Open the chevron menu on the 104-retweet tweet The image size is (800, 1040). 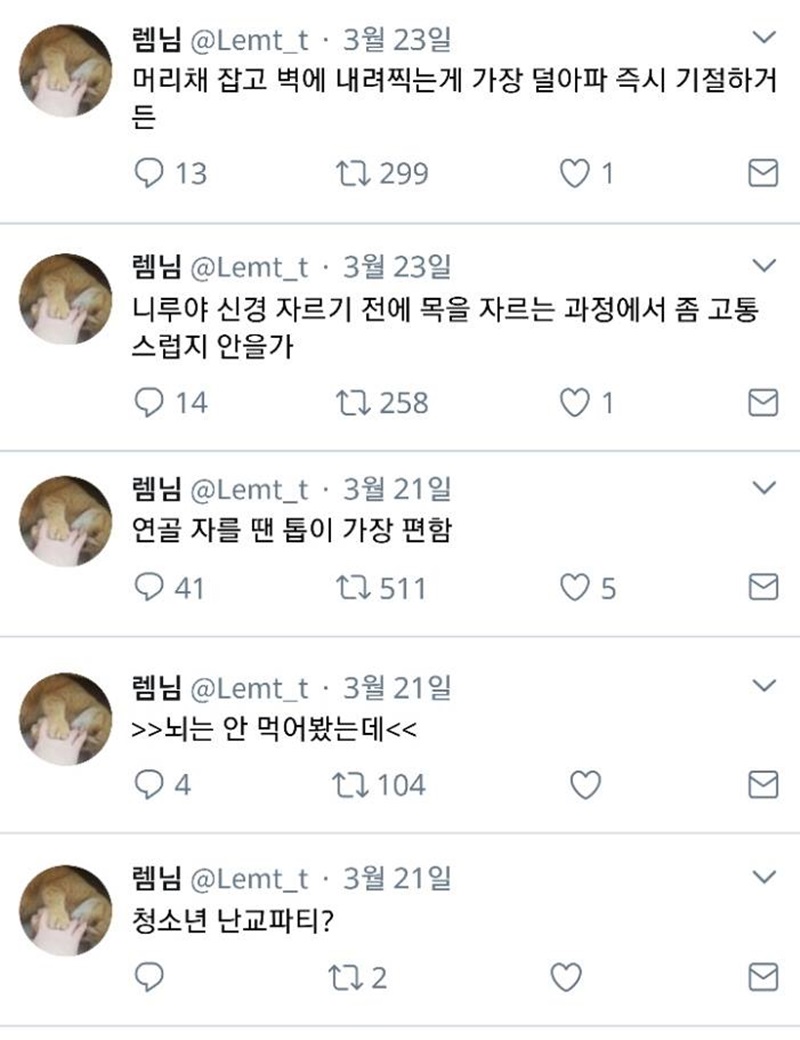(x=763, y=686)
